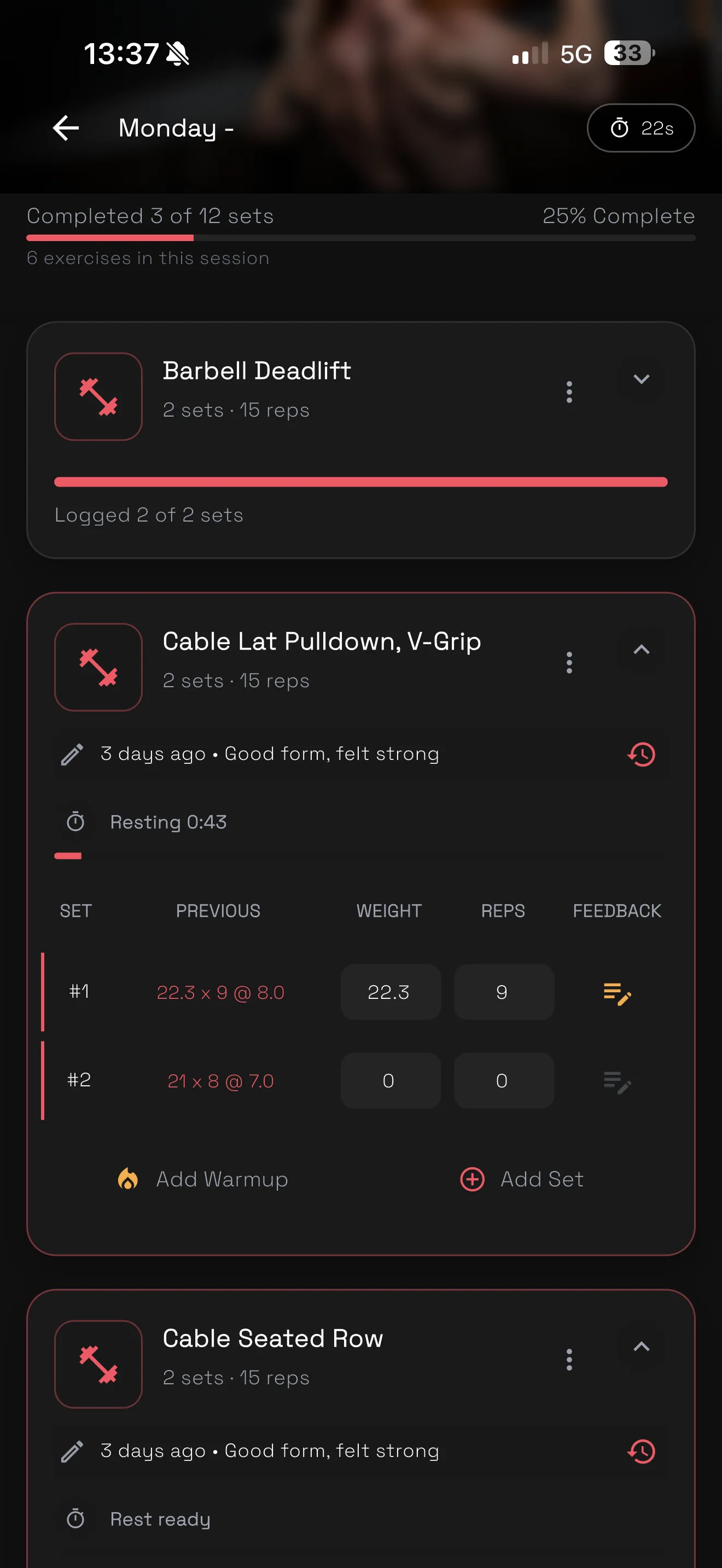722x1568 pixels.
Task: Add a warmup set
Action: coord(203,1179)
